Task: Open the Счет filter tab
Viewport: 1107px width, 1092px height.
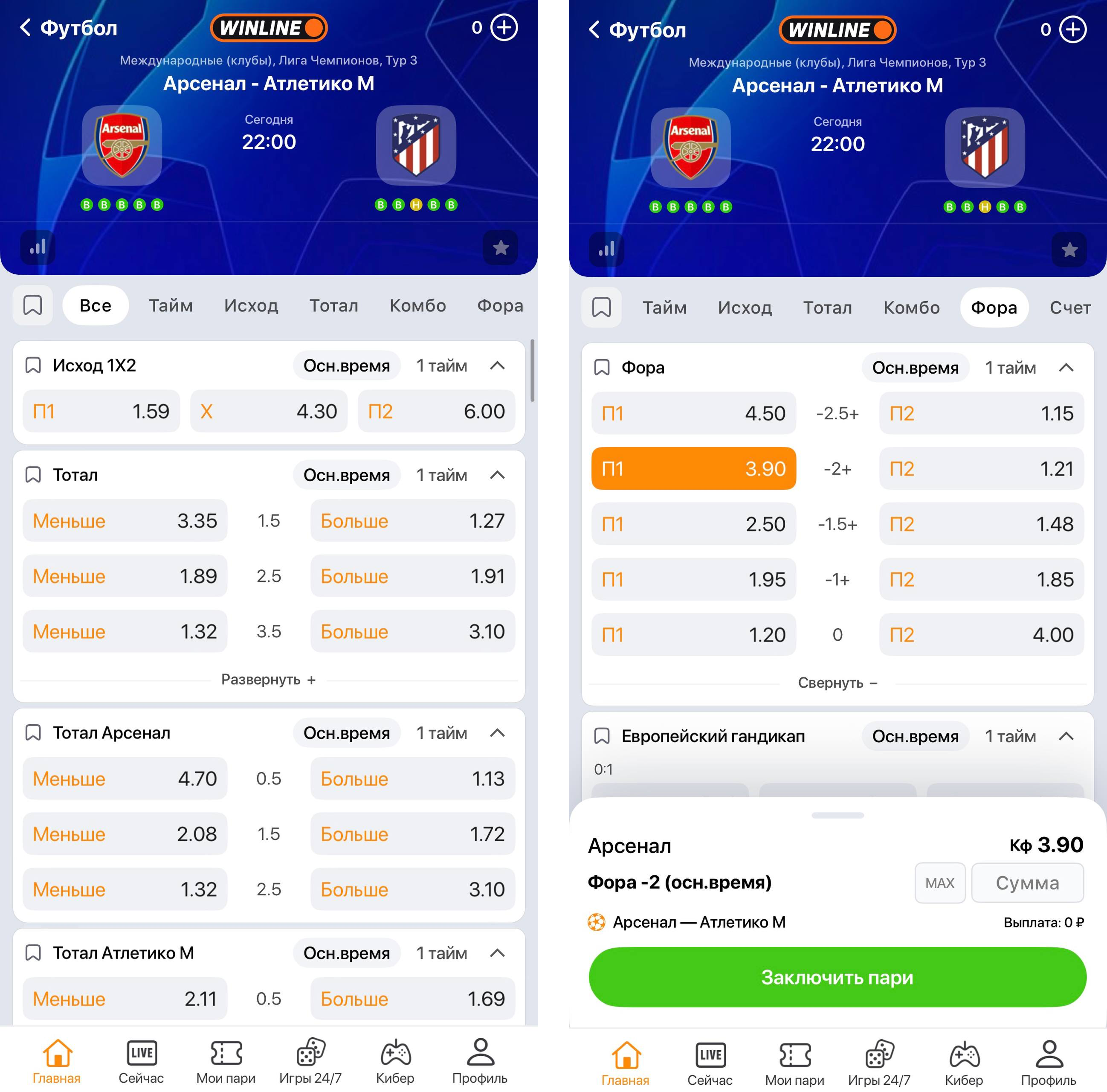Action: point(1069,308)
